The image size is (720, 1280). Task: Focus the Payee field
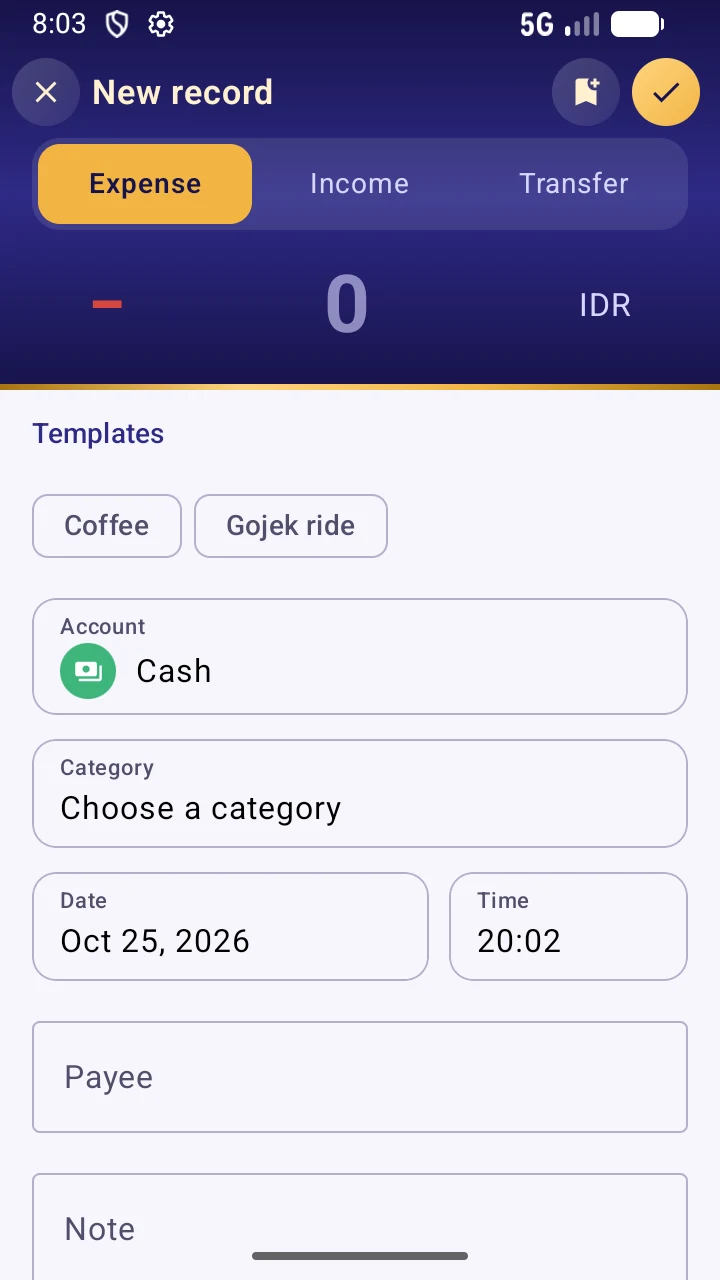point(360,1077)
